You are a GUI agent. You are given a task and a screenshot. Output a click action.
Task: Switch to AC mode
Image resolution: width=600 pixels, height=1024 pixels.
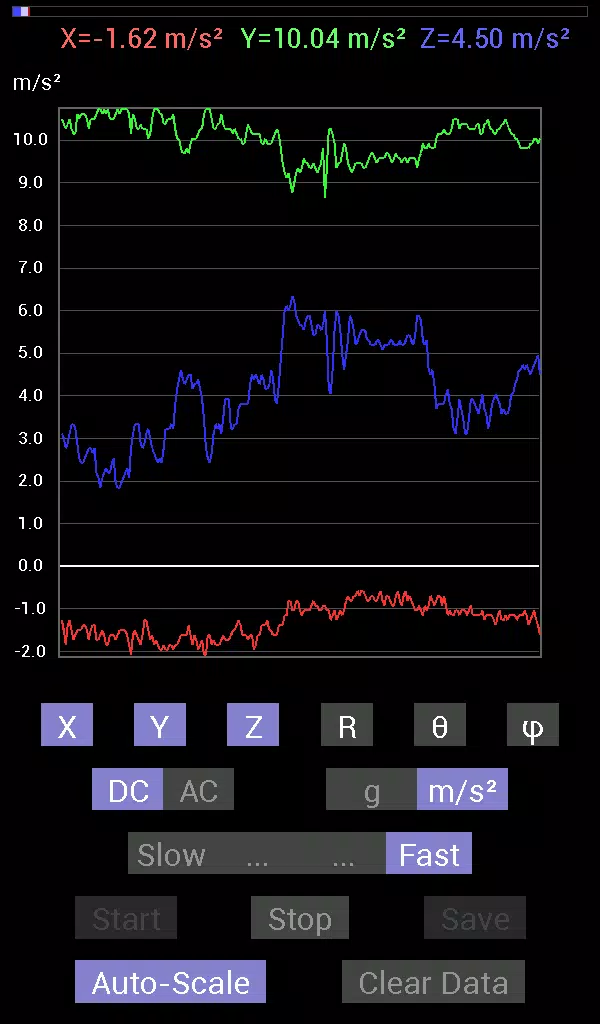[198, 789]
